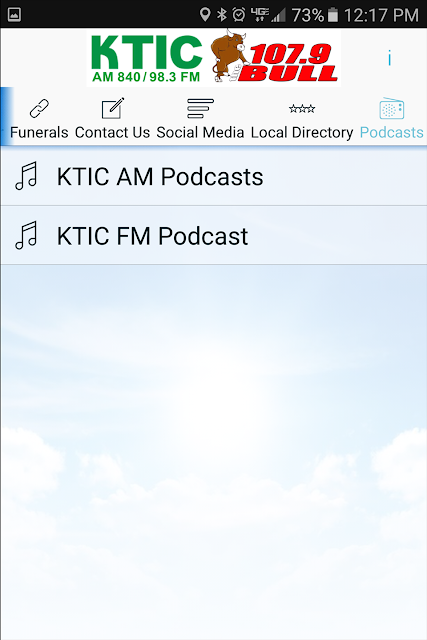Open KTIC FM Podcast
427x640 pixels.
point(214,236)
